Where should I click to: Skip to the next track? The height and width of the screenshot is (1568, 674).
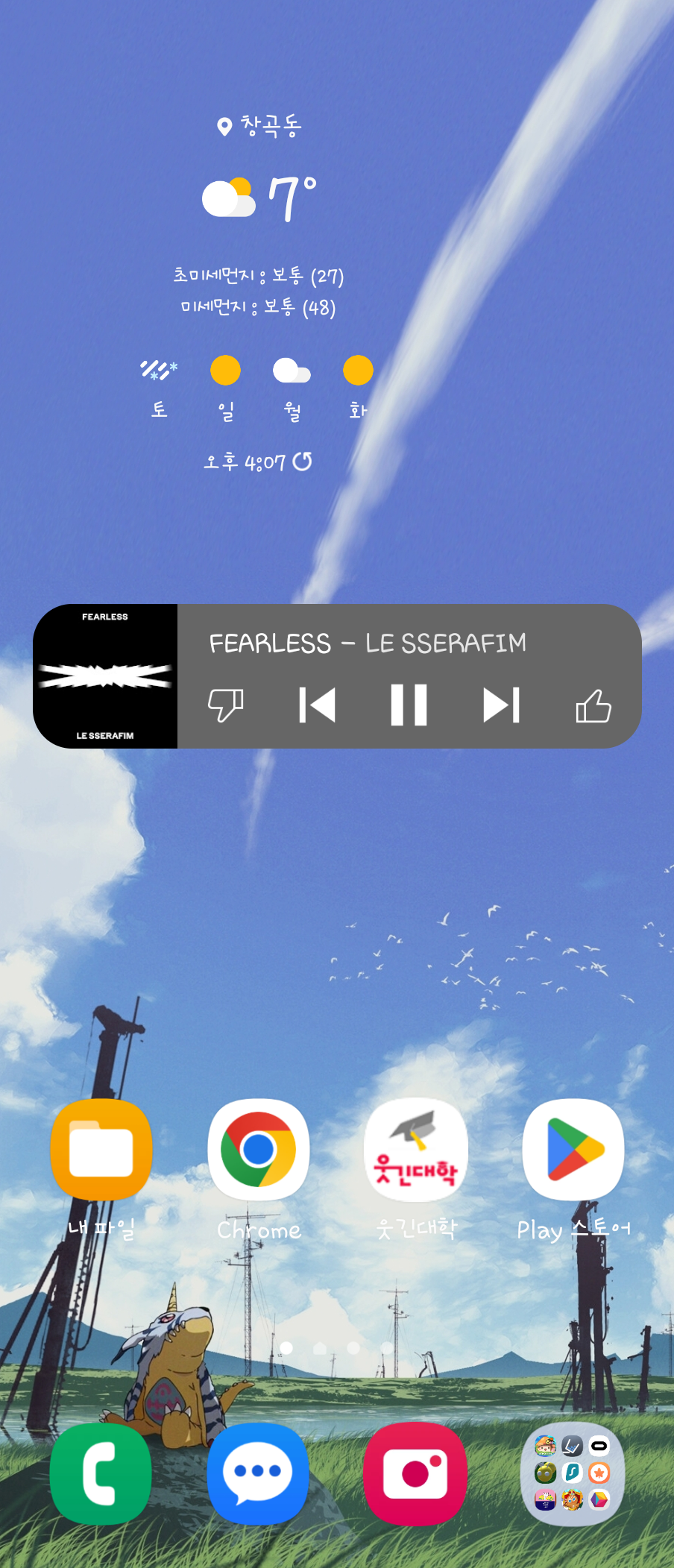501,705
